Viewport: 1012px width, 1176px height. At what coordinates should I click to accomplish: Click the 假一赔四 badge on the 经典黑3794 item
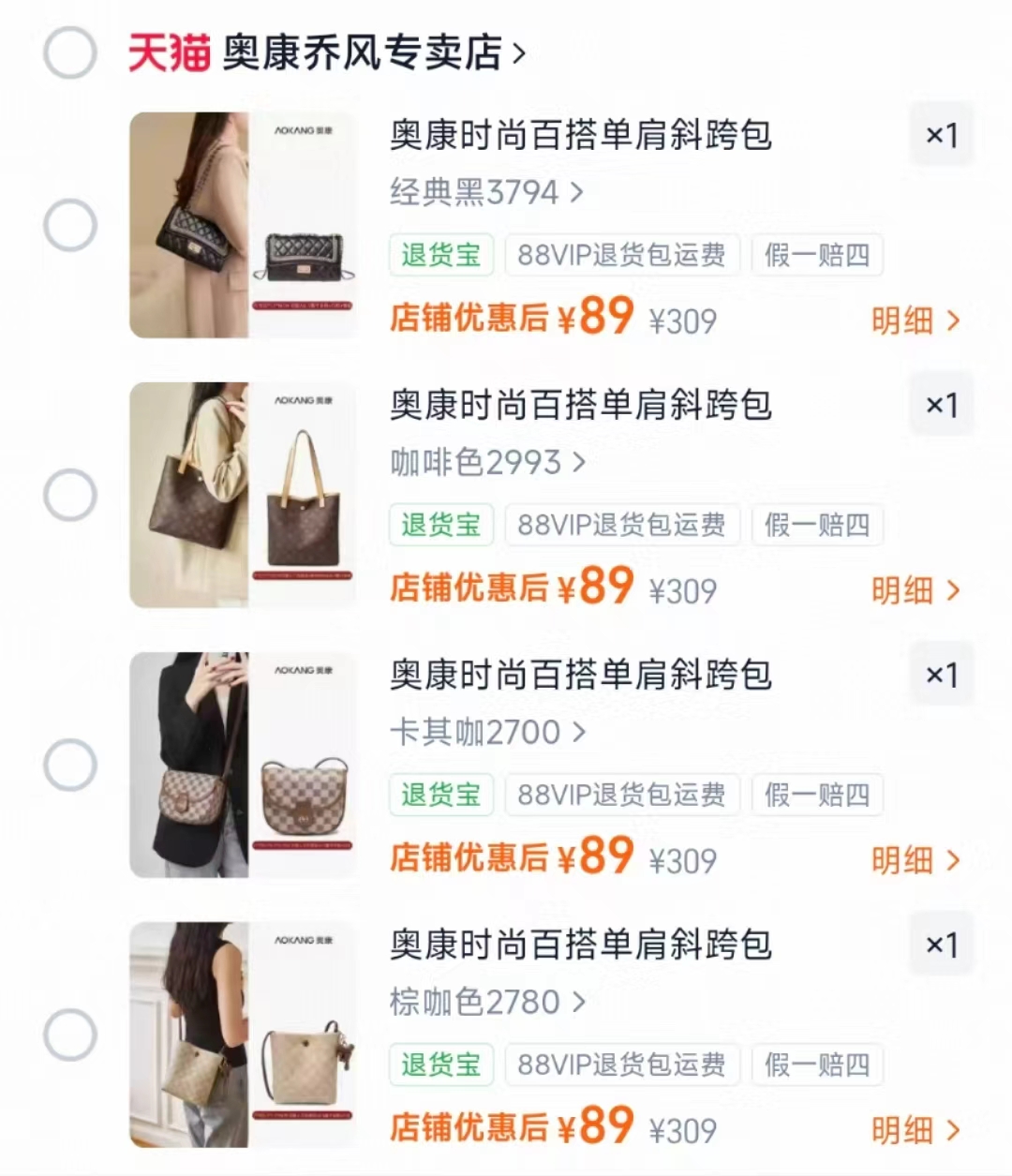click(816, 255)
